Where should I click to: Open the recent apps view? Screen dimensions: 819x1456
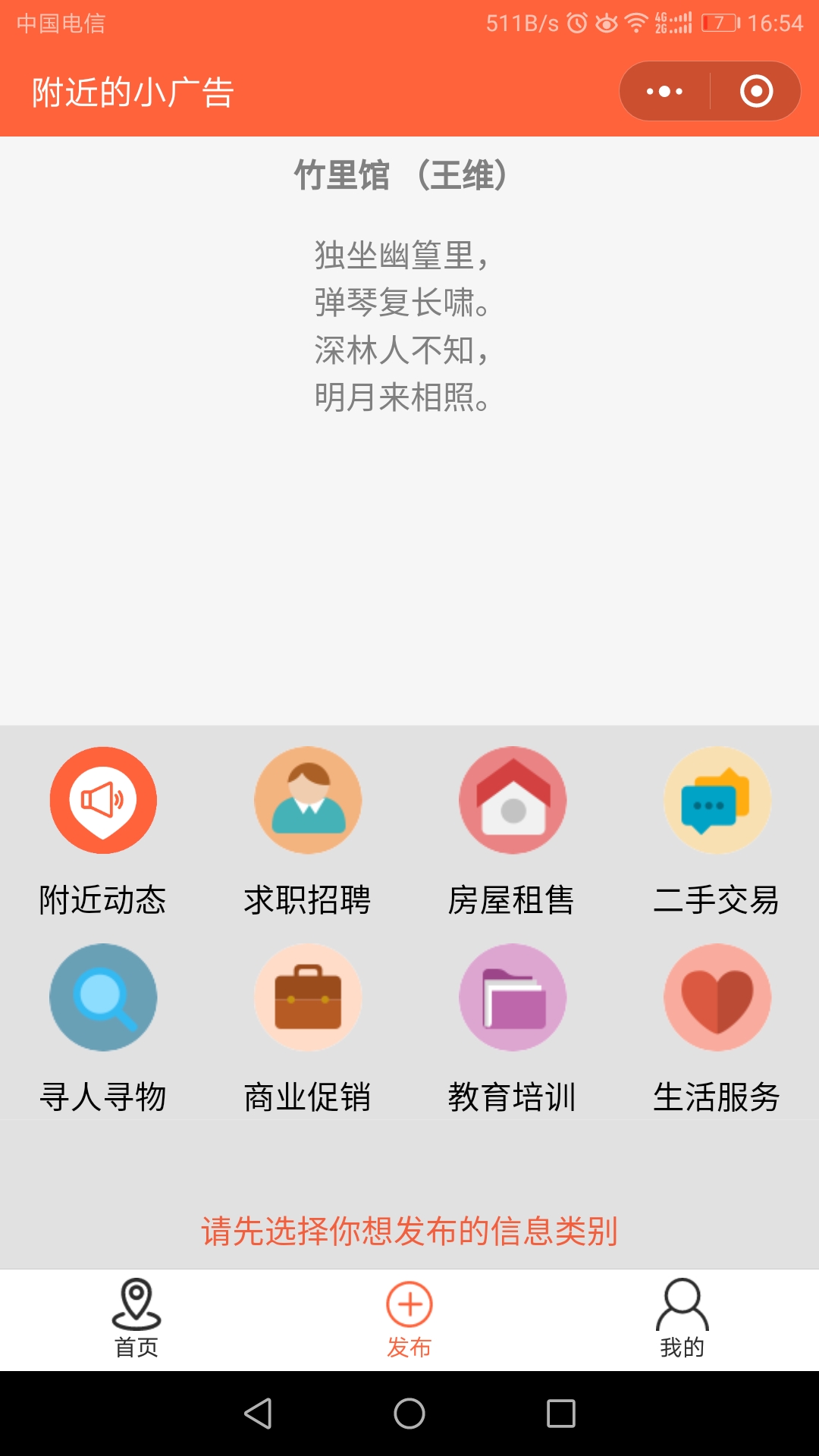click(561, 1414)
